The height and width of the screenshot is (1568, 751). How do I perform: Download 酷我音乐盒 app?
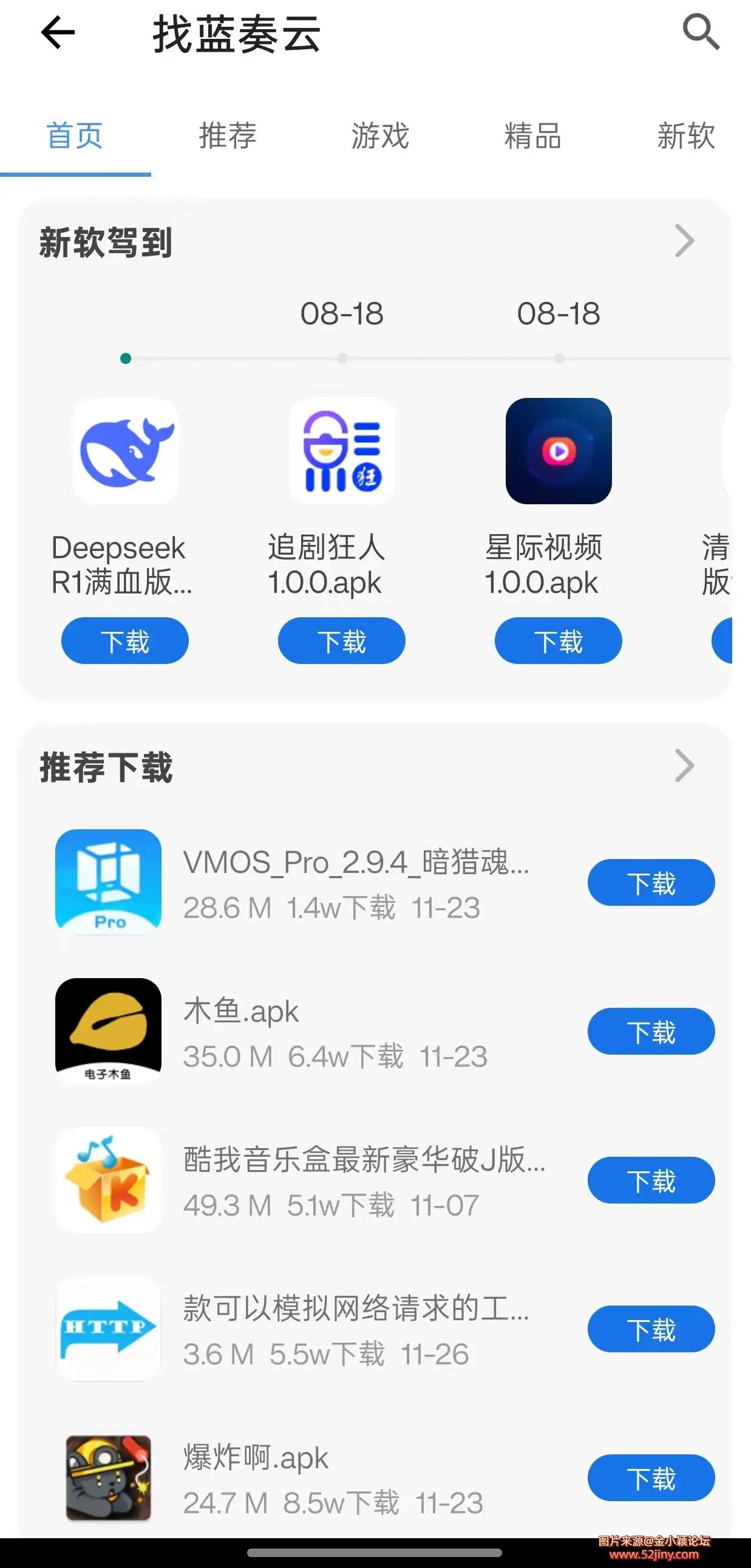tap(651, 1180)
